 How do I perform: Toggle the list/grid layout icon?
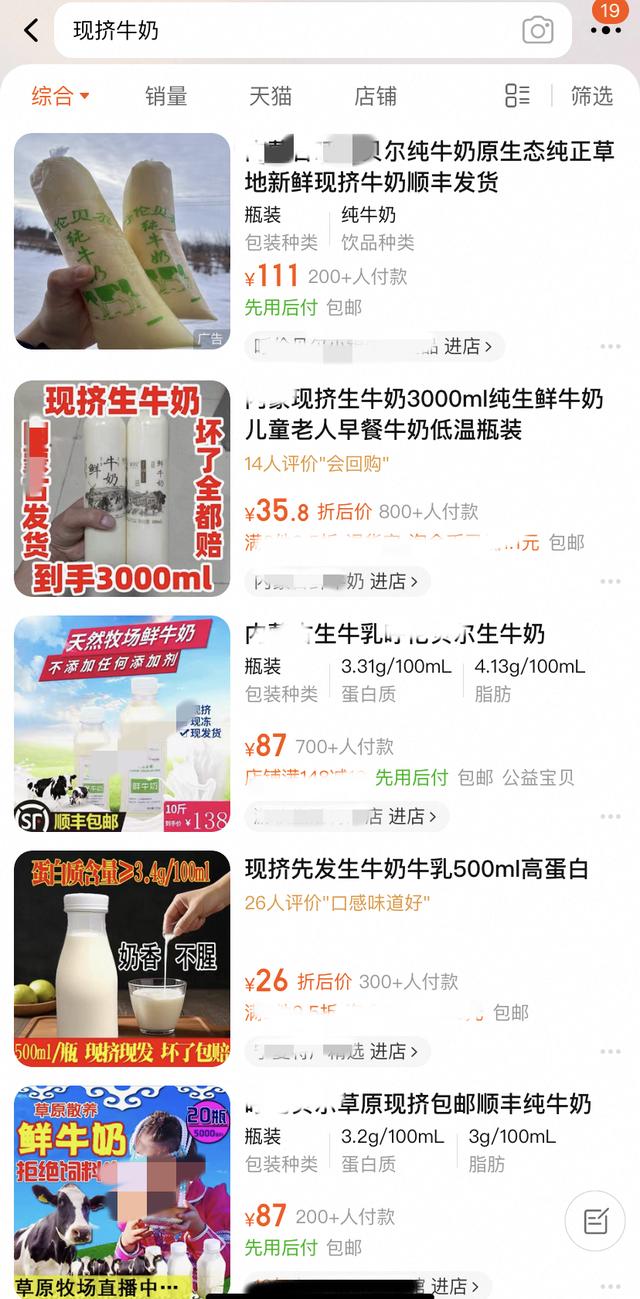[x=517, y=96]
